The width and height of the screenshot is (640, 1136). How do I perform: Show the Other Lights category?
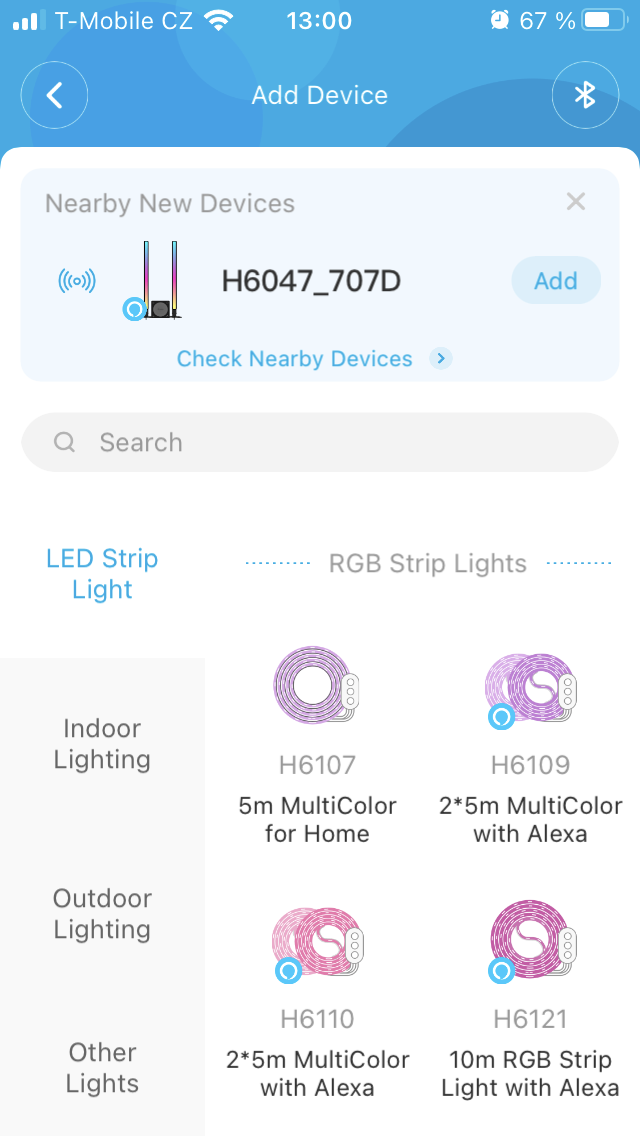102,1068
